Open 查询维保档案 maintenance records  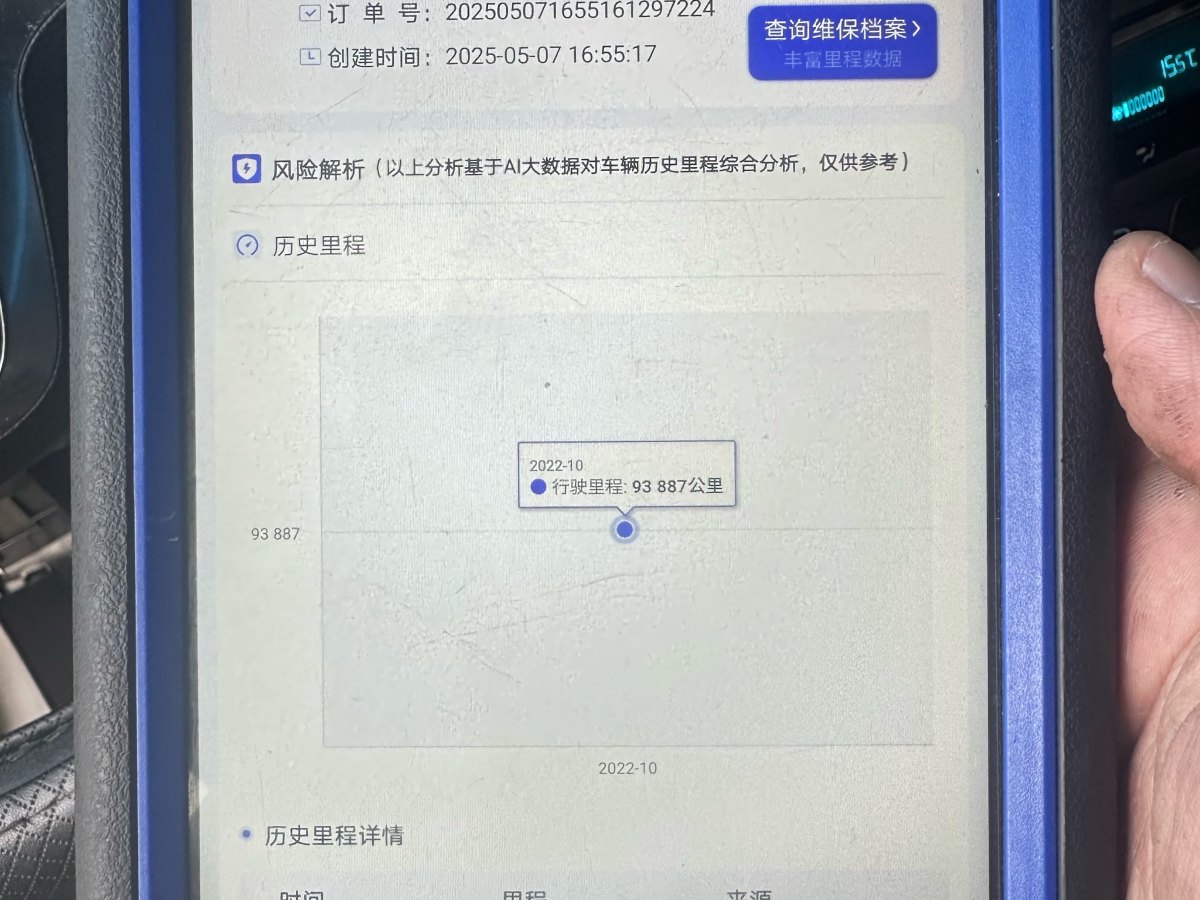point(842,41)
